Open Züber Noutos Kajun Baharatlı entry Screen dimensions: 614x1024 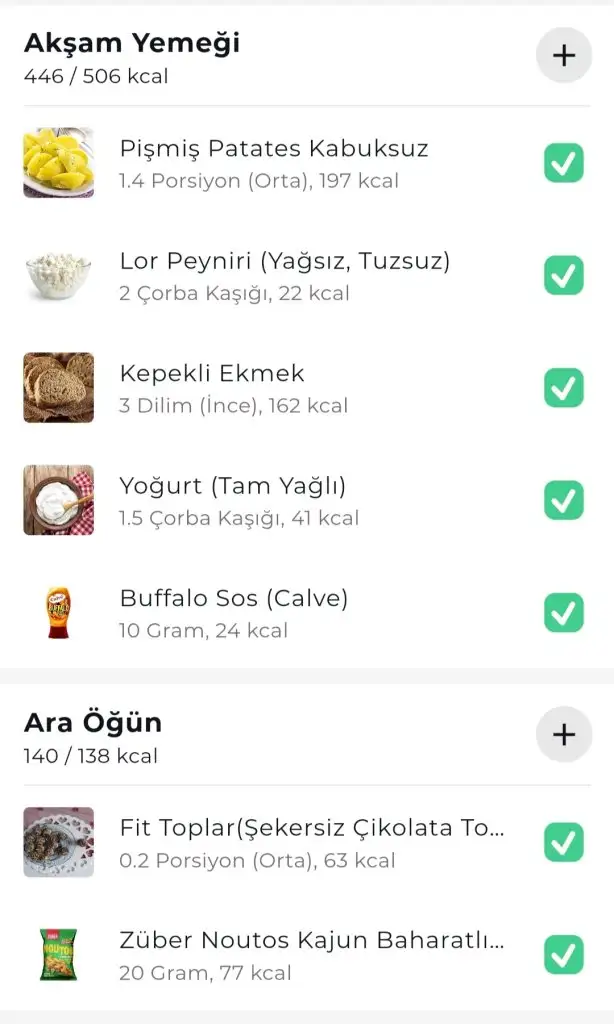click(x=312, y=954)
